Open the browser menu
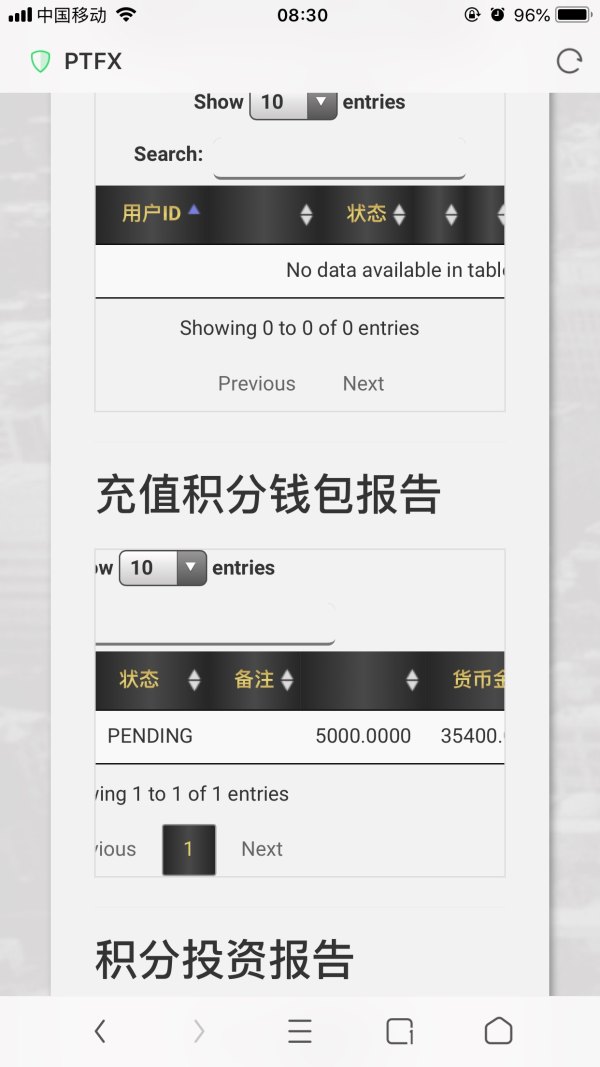600x1067 pixels. (x=300, y=1031)
